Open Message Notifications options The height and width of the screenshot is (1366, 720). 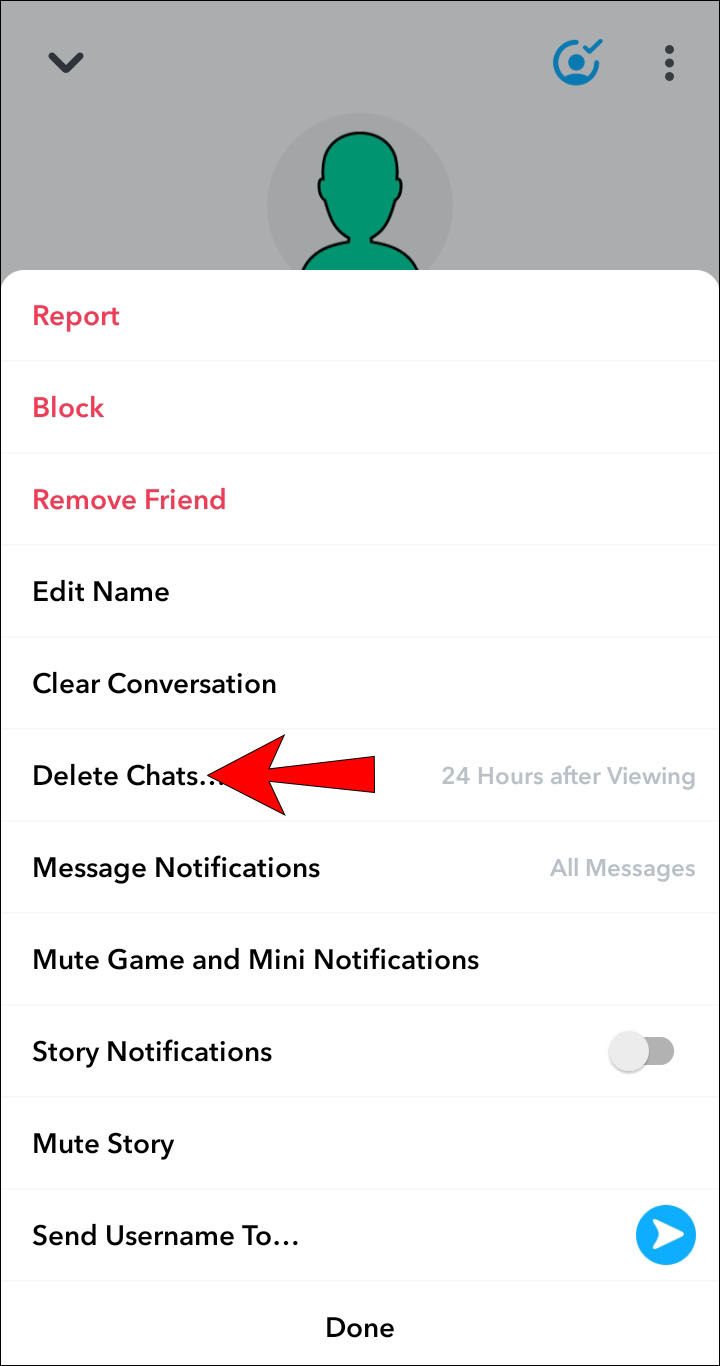pos(360,868)
